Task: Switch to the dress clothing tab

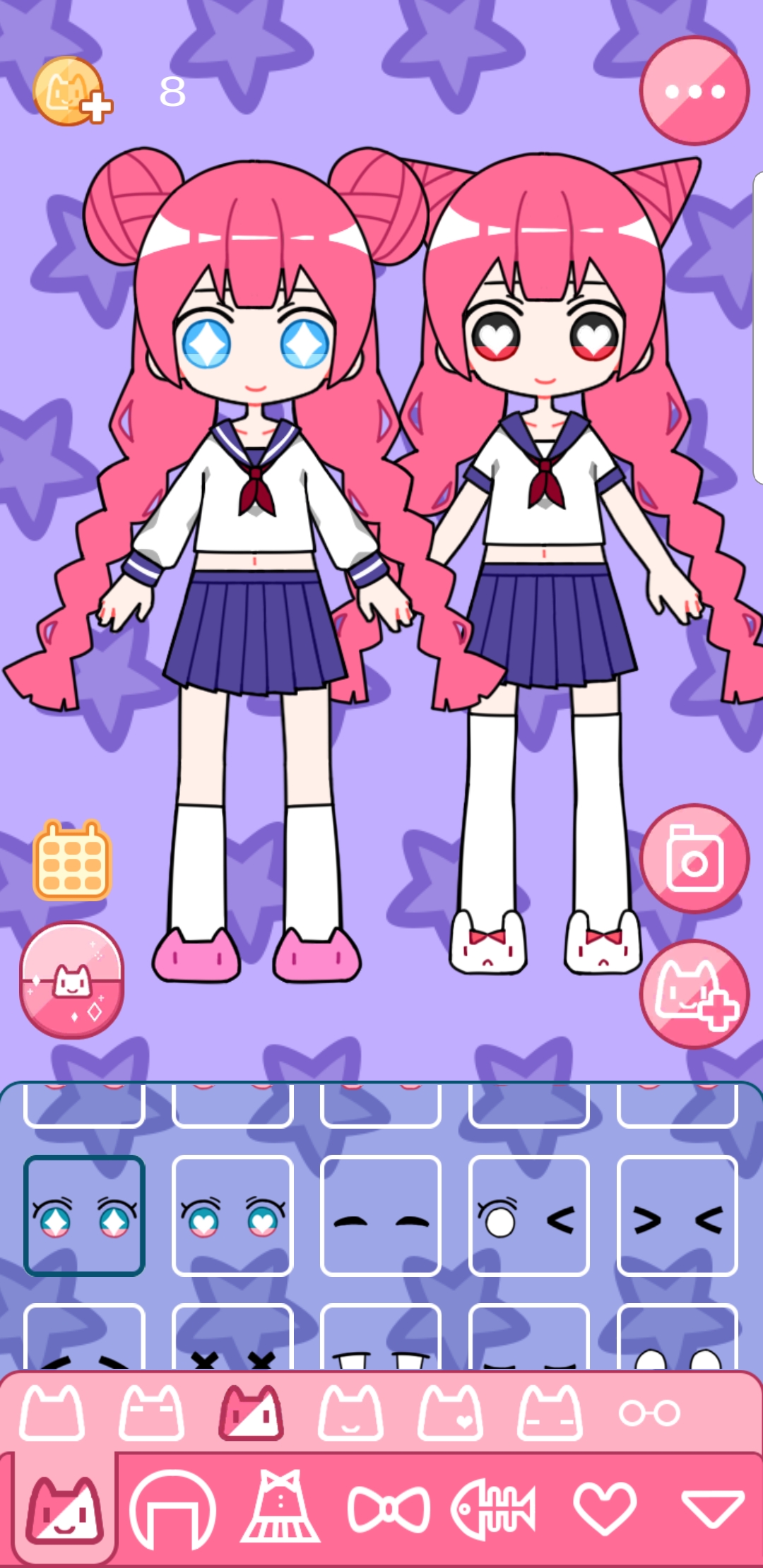Action: 280,1507
